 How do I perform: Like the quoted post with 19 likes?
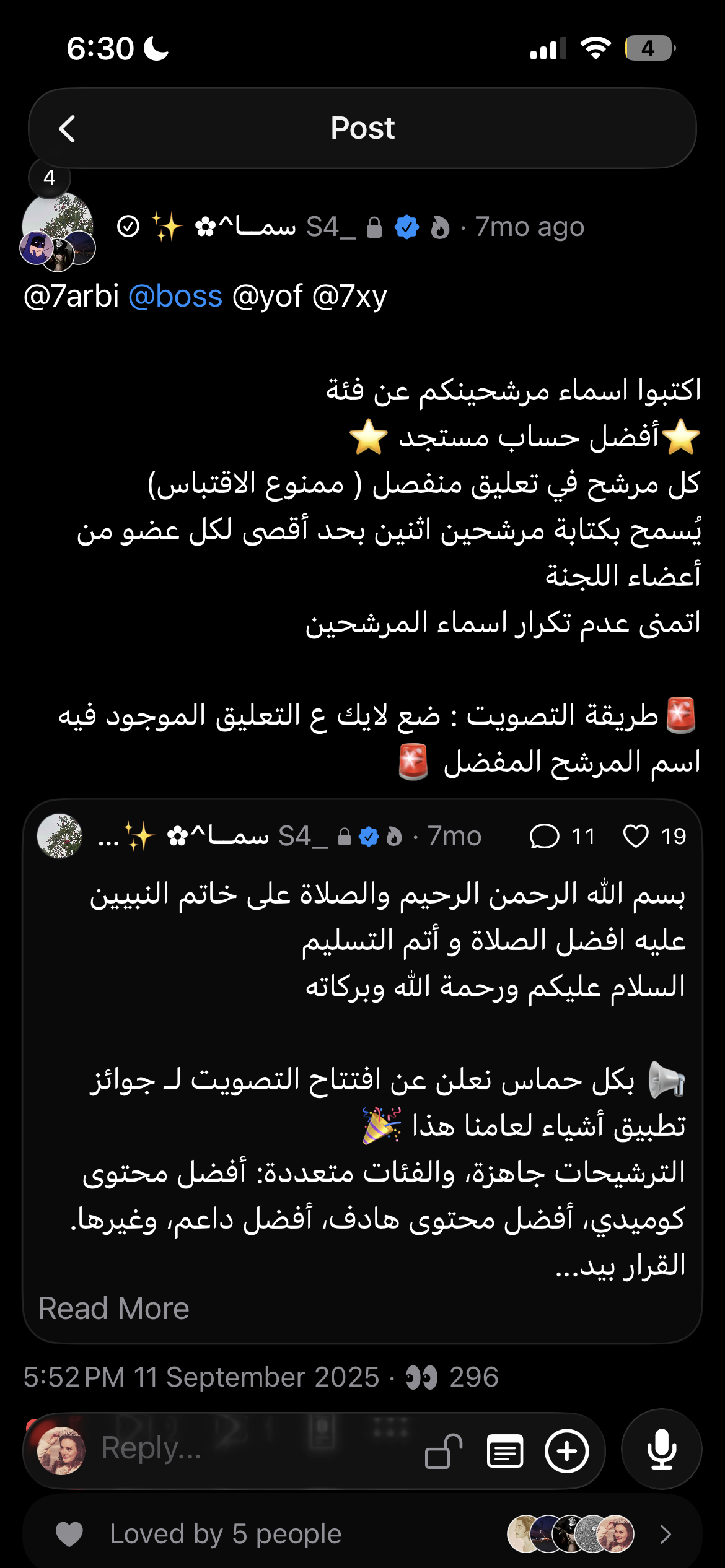[636, 837]
